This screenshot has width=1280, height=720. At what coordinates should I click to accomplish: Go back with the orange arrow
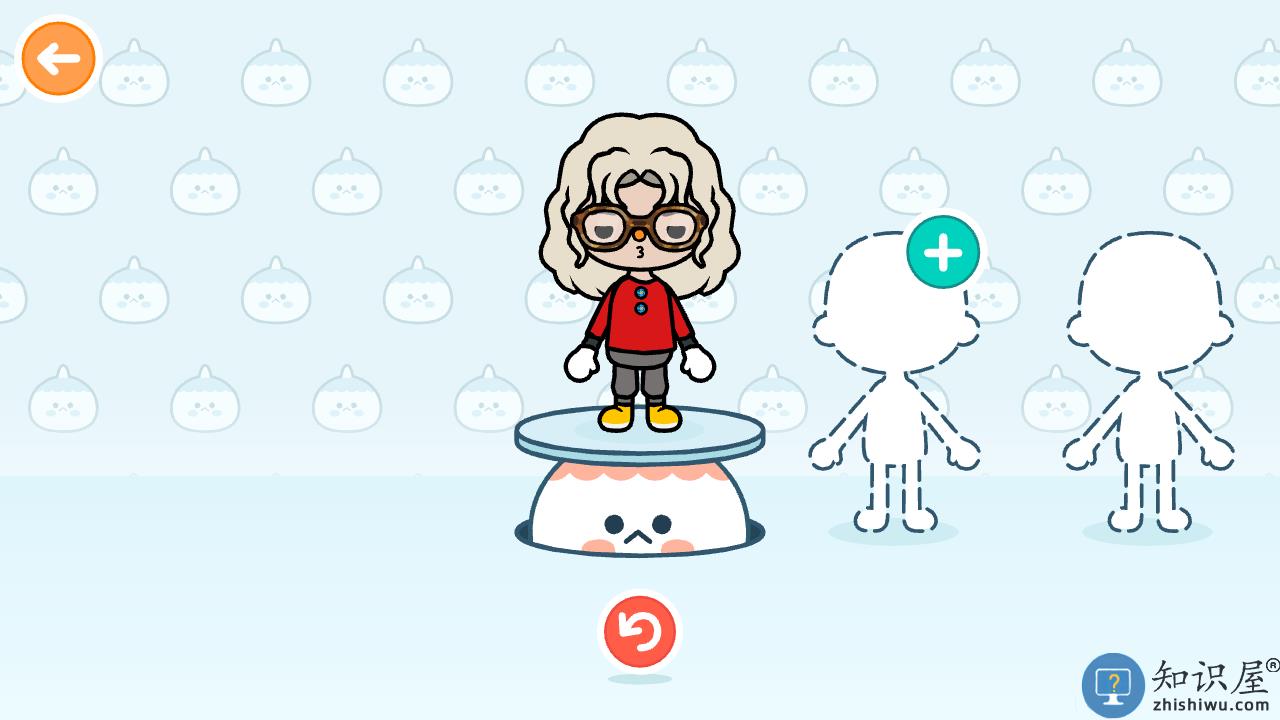click(x=58, y=59)
